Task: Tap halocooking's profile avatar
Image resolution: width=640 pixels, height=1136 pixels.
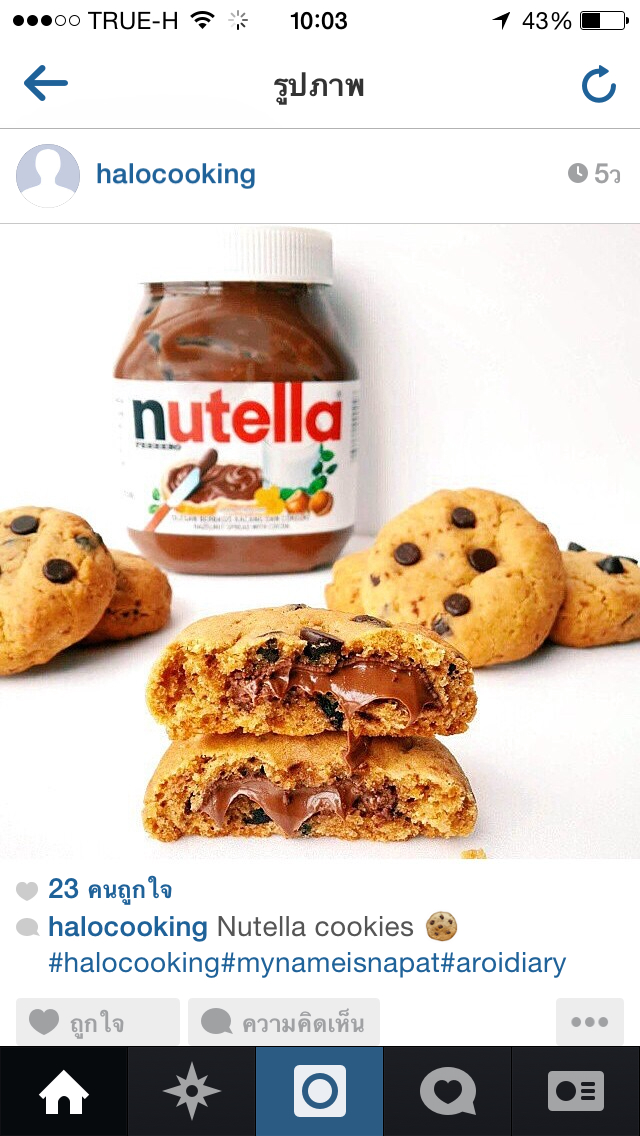Action: pos(48,175)
